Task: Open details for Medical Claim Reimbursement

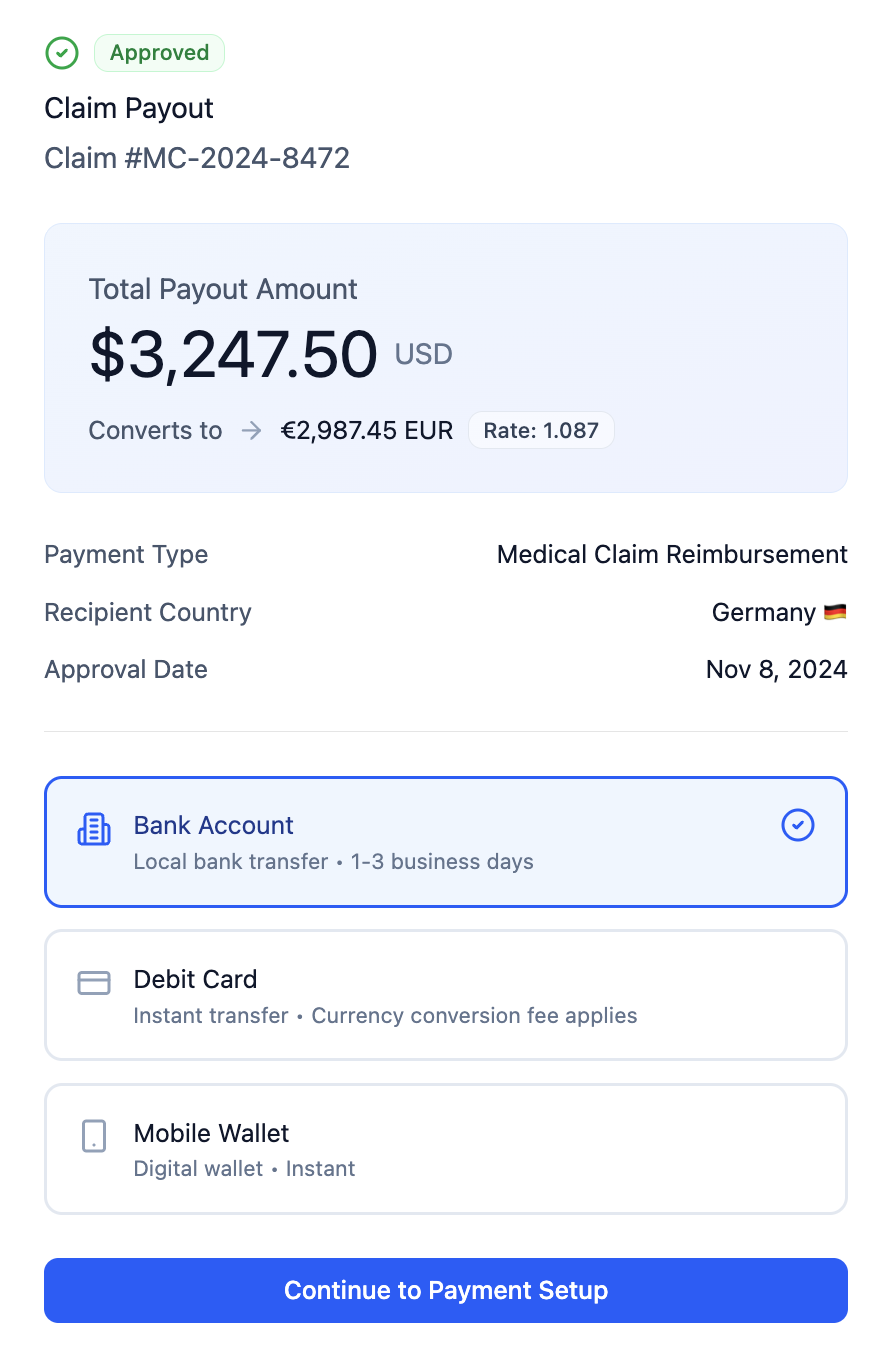Action: click(671, 554)
